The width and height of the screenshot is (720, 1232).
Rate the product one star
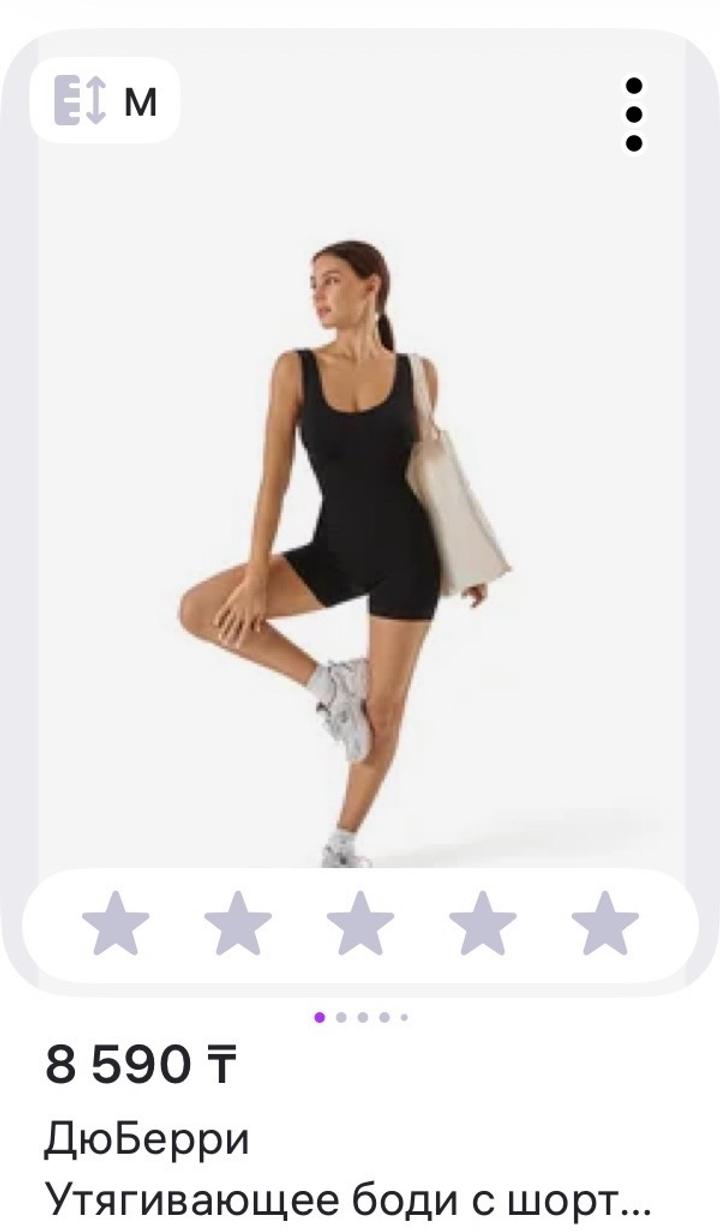tap(116, 924)
